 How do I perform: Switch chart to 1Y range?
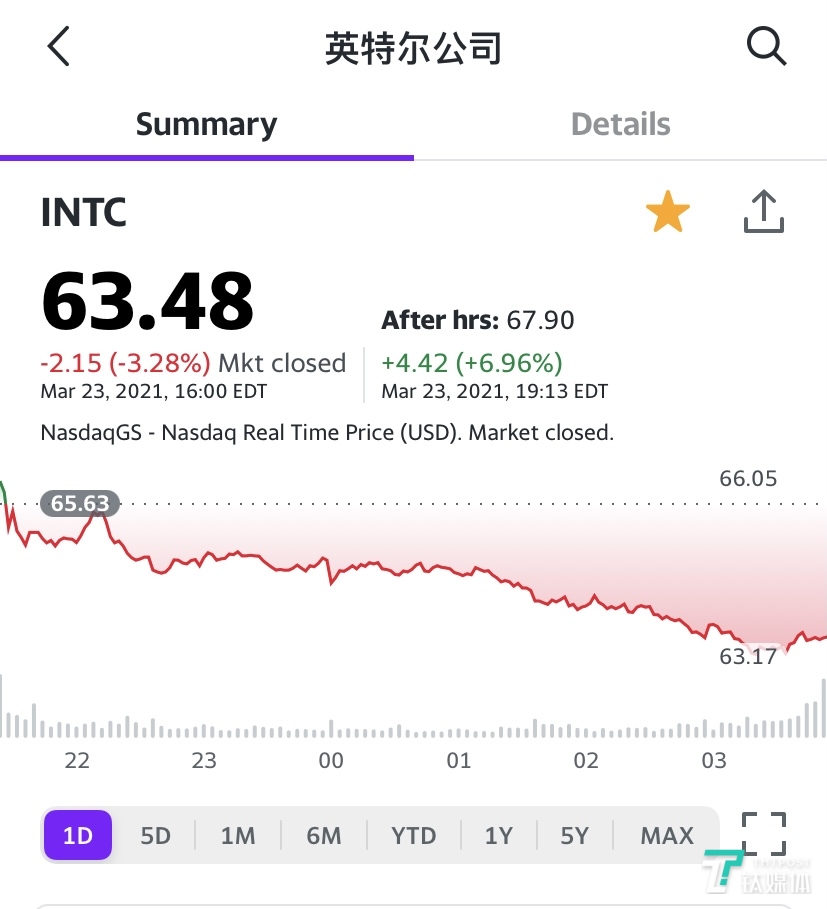[498, 835]
